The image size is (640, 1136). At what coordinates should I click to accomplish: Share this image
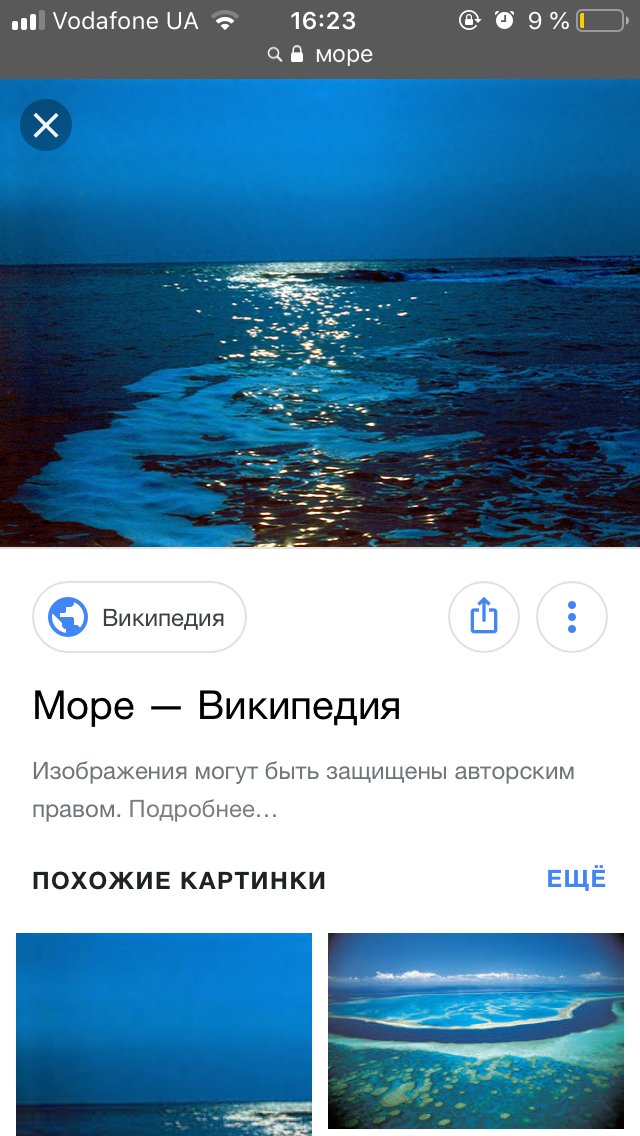(483, 617)
